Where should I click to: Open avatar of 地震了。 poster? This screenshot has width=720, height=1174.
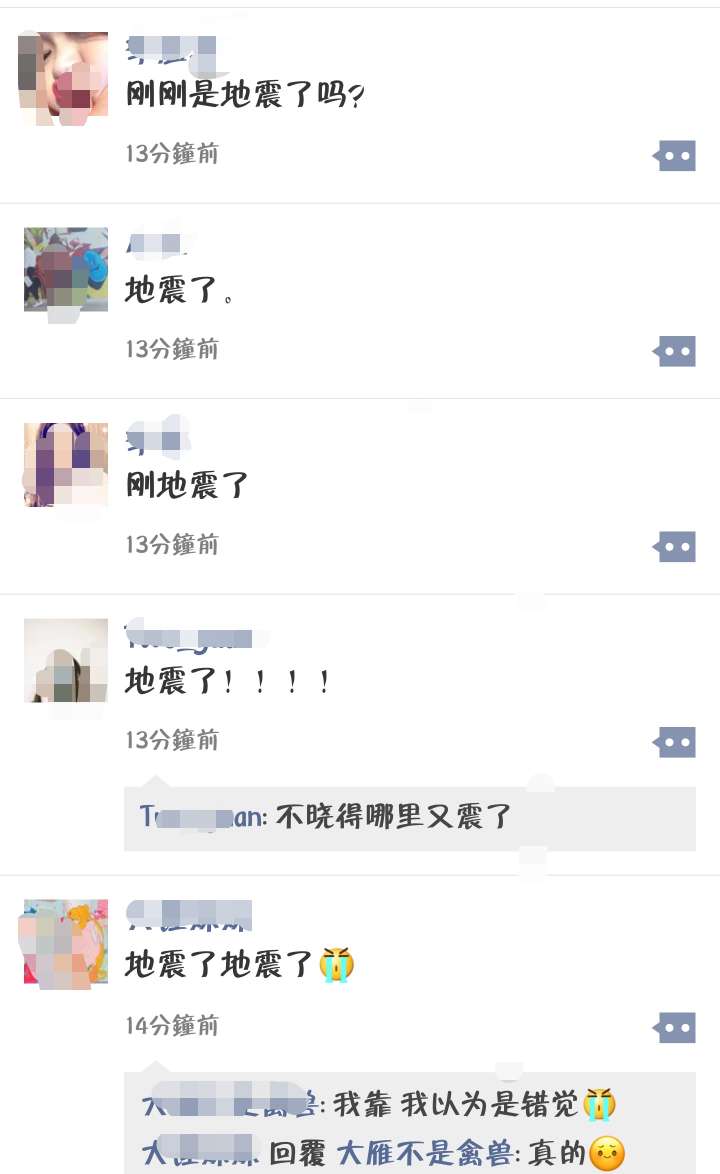pyautogui.click(x=66, y=270)
